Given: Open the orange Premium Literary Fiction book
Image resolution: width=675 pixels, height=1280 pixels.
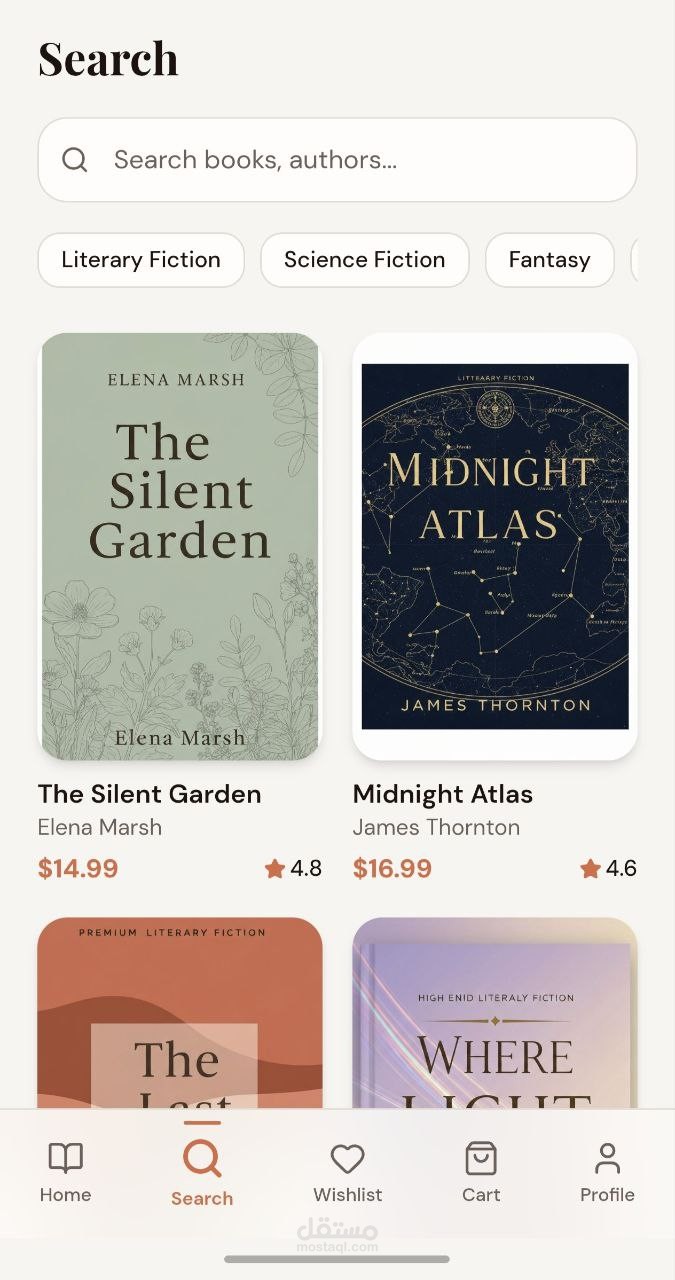Looking at the screenshot, I should 180,1010.
